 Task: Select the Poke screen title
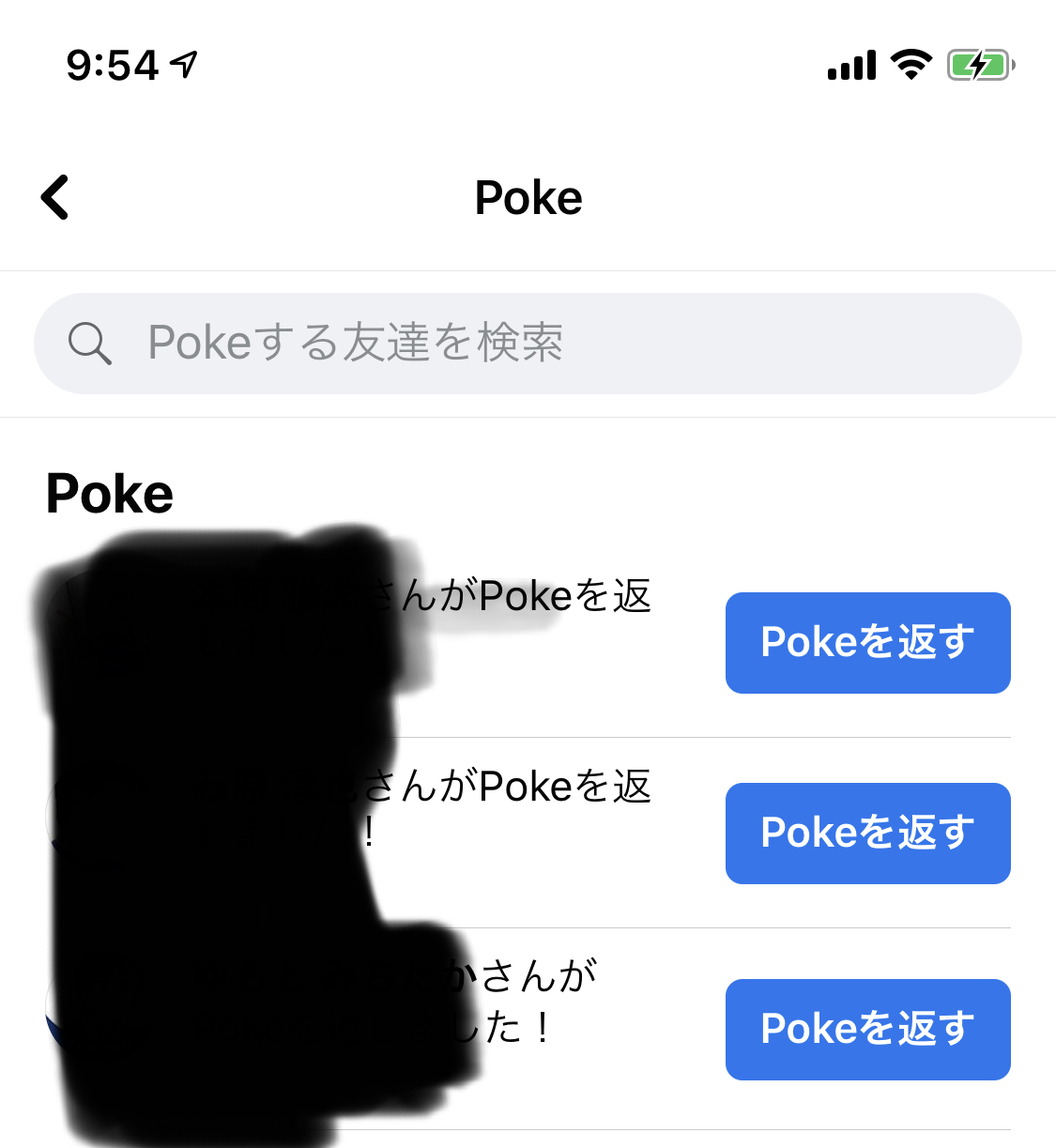coord(528,197)
